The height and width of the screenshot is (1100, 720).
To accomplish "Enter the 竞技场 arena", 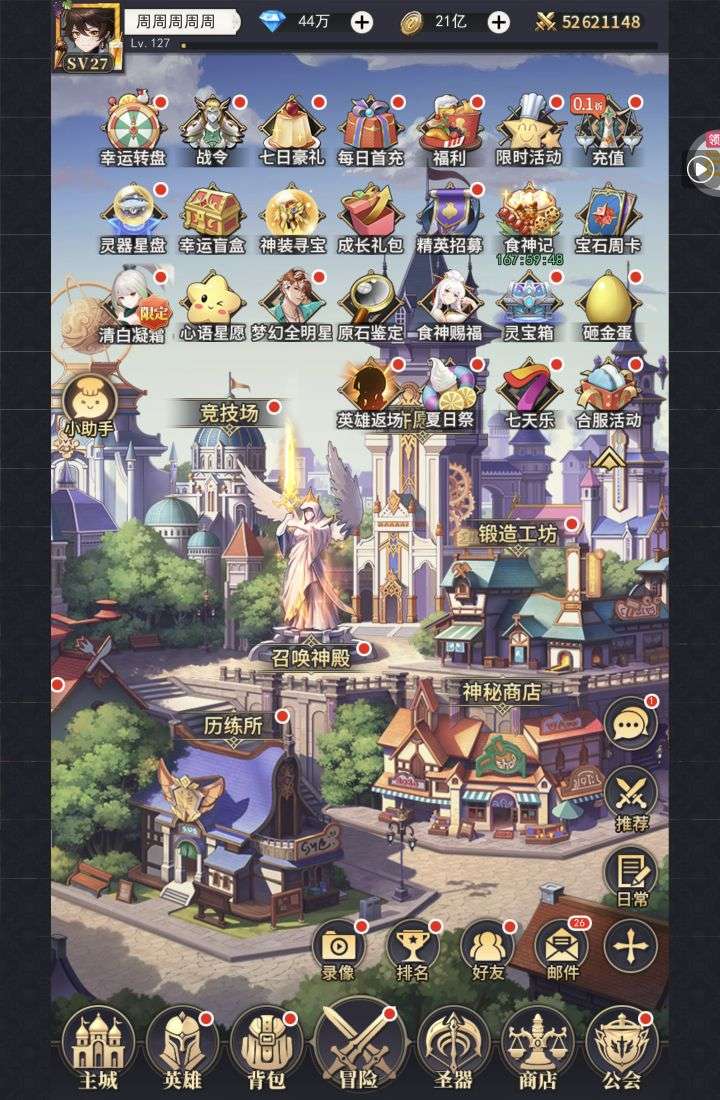I will coord(229,413).
